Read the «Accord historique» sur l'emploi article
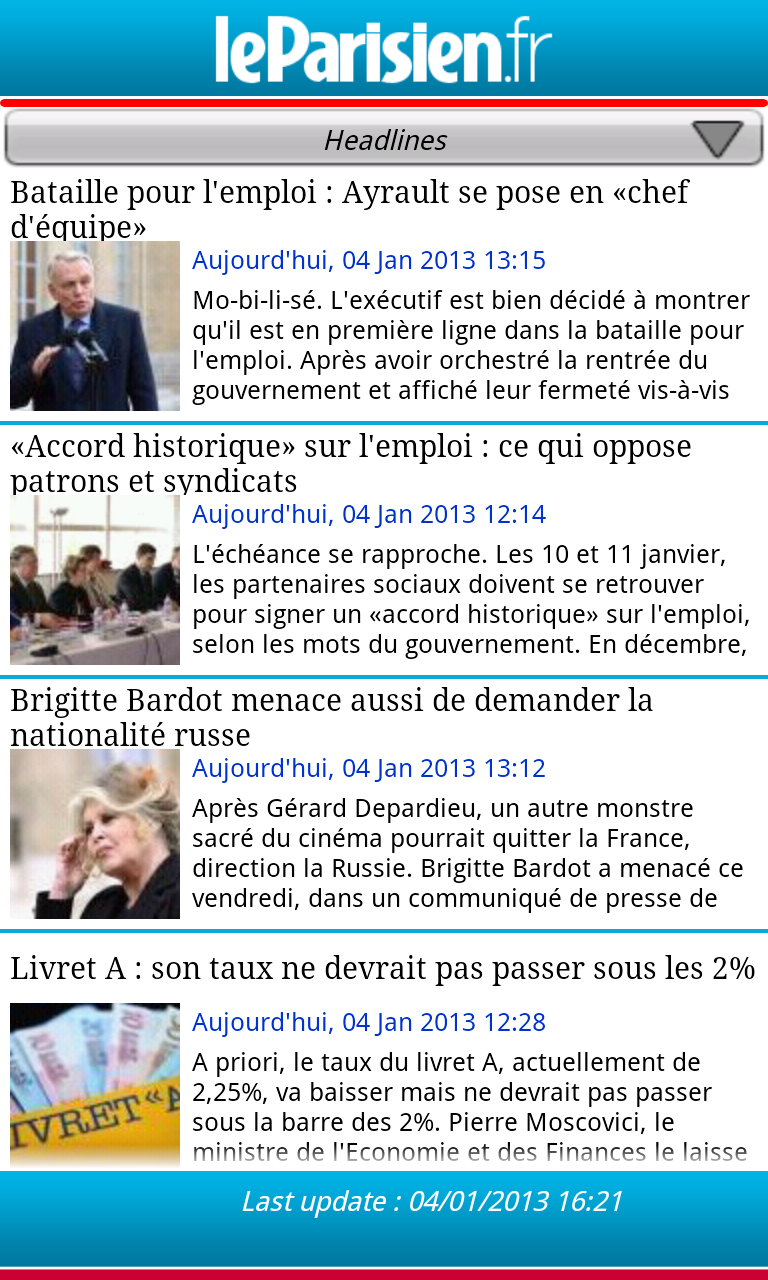Image resolution: width=768 pixels, height=1280 pixels. [384, 551]
